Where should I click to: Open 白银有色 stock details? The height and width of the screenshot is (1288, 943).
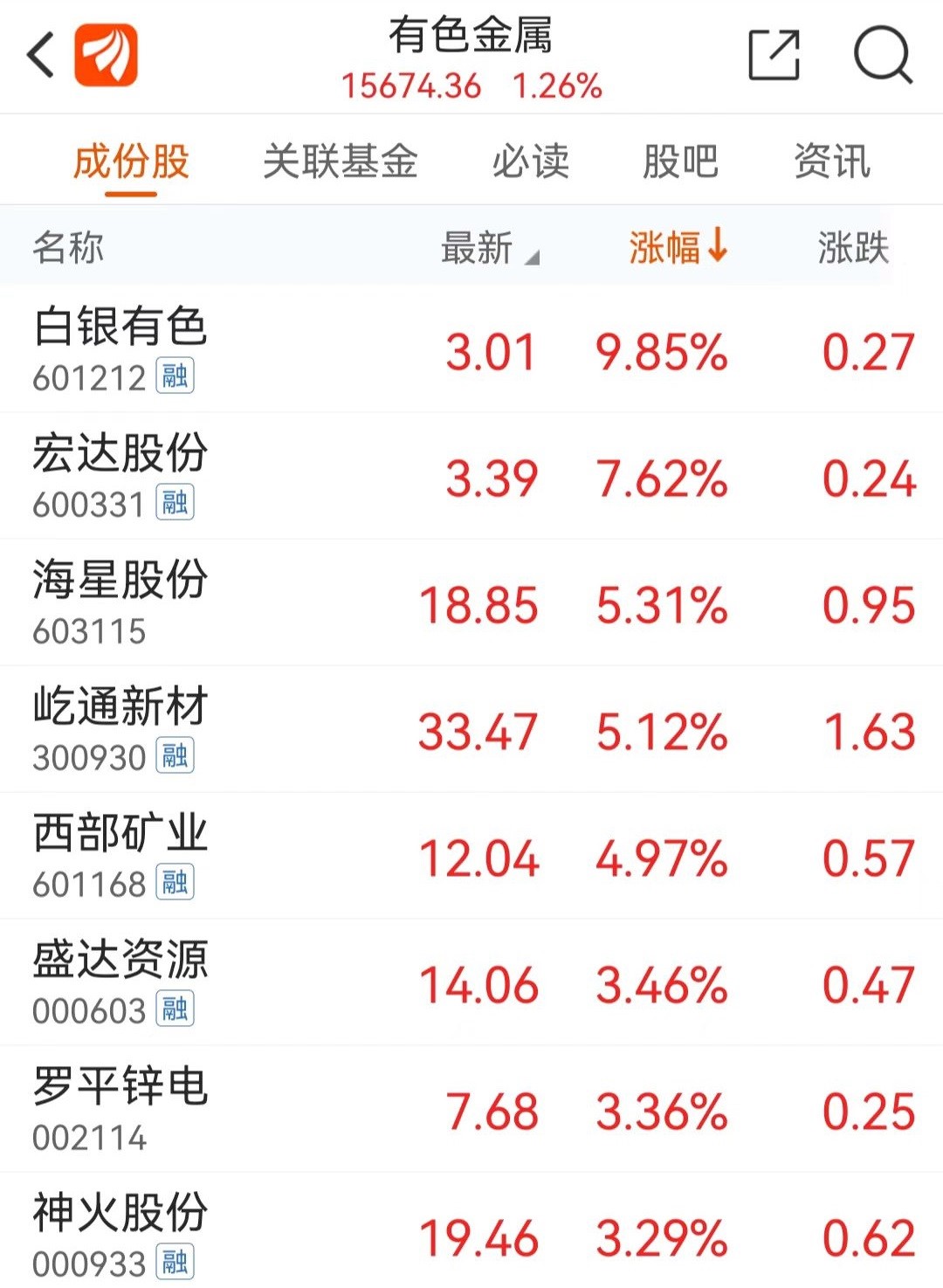pos(121,348)
